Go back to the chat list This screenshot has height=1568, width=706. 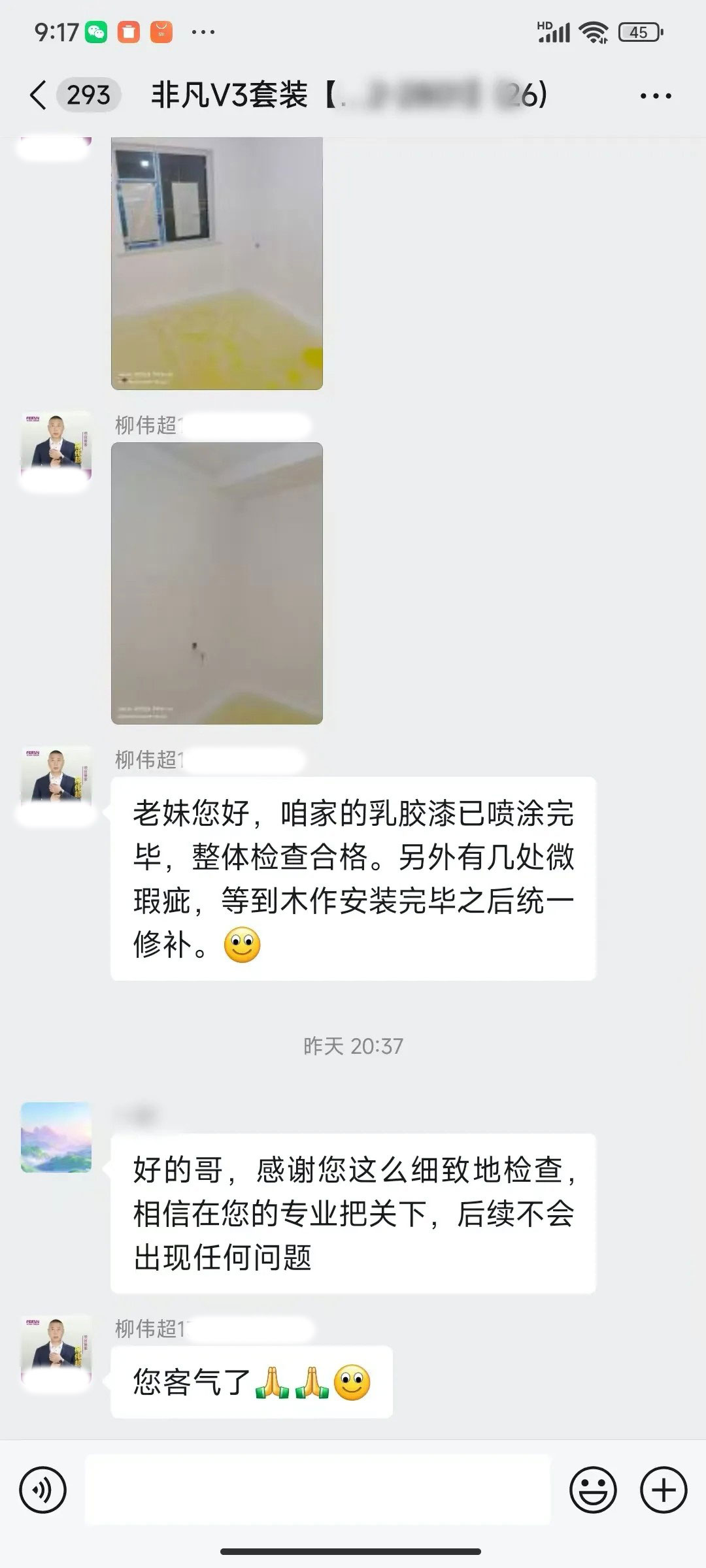(x=39, y=95)
